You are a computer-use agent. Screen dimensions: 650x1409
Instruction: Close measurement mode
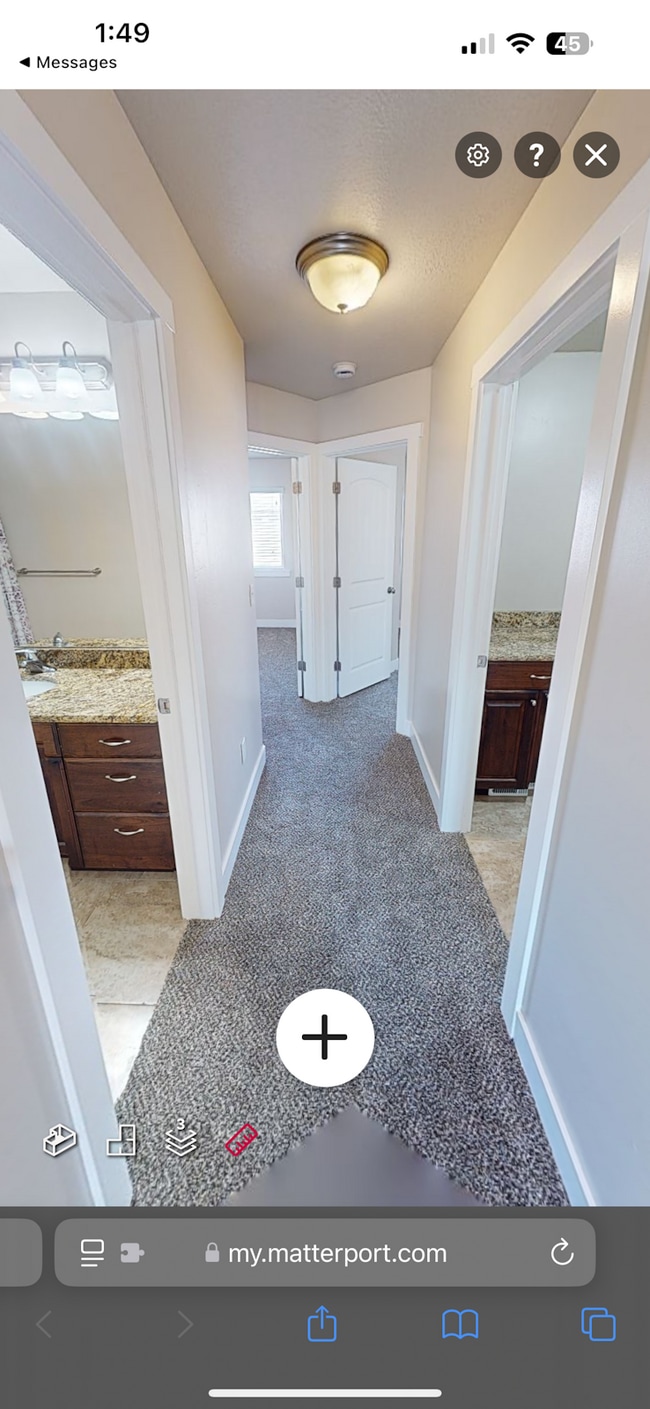[x=596, y=155]
